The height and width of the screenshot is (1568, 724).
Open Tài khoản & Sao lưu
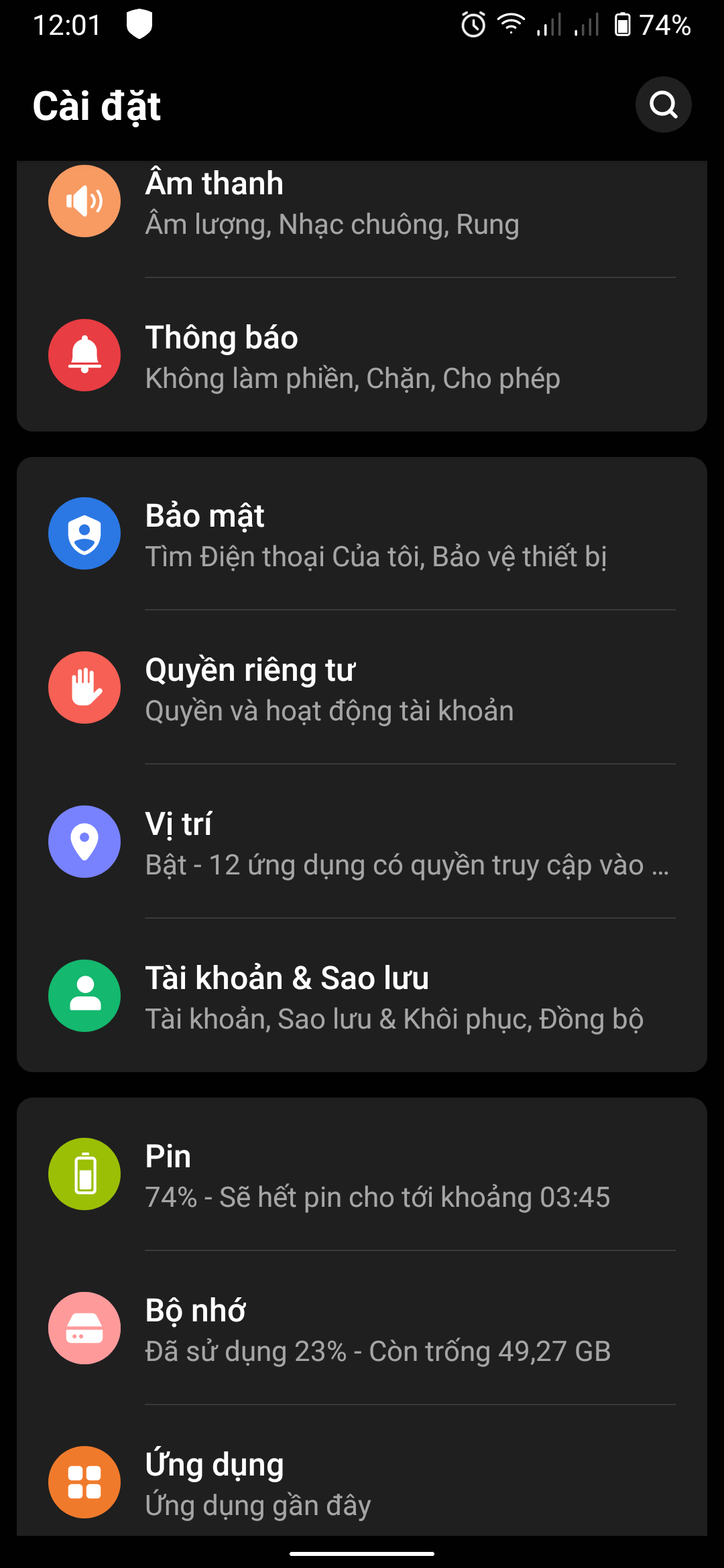pos(362,997)
